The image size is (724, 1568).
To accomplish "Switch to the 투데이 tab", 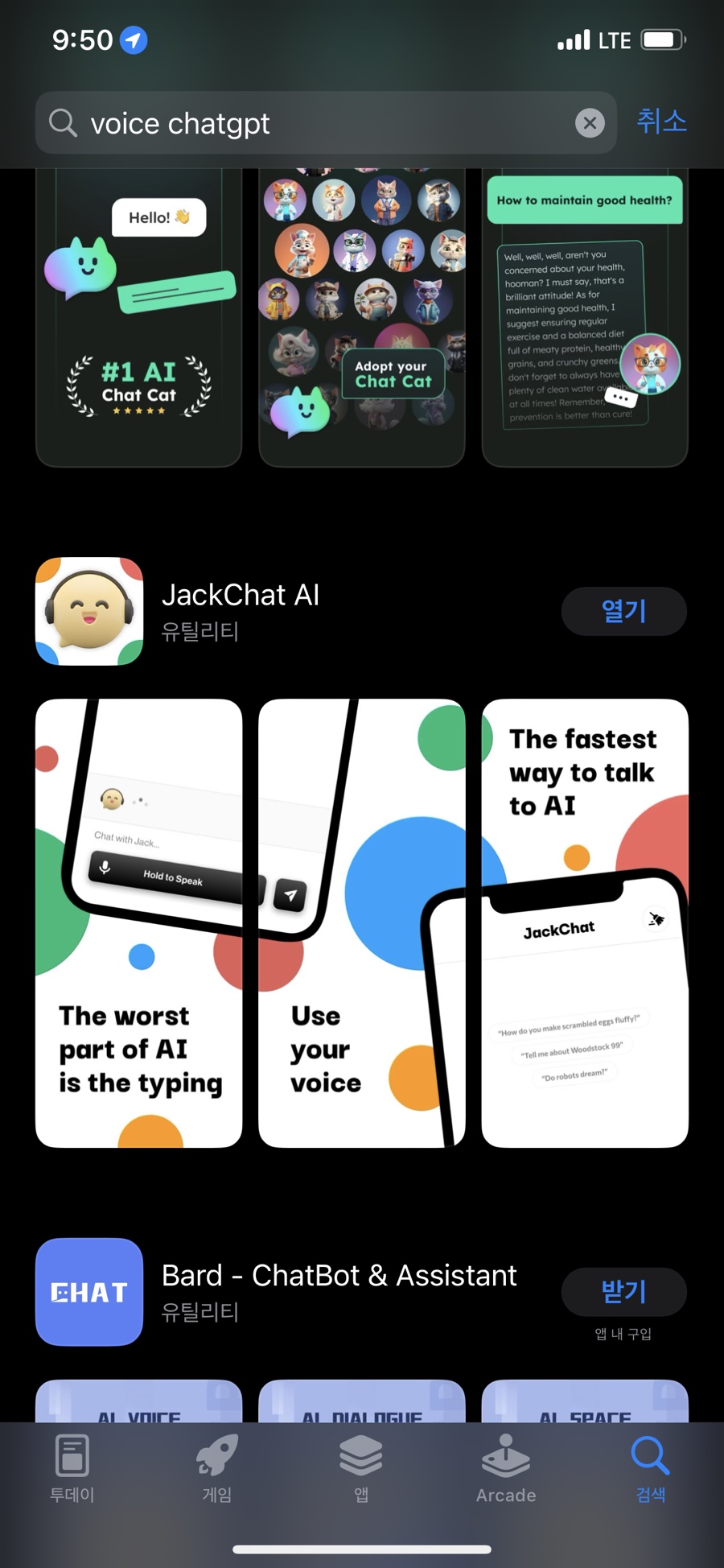I will coord(72,1469).
